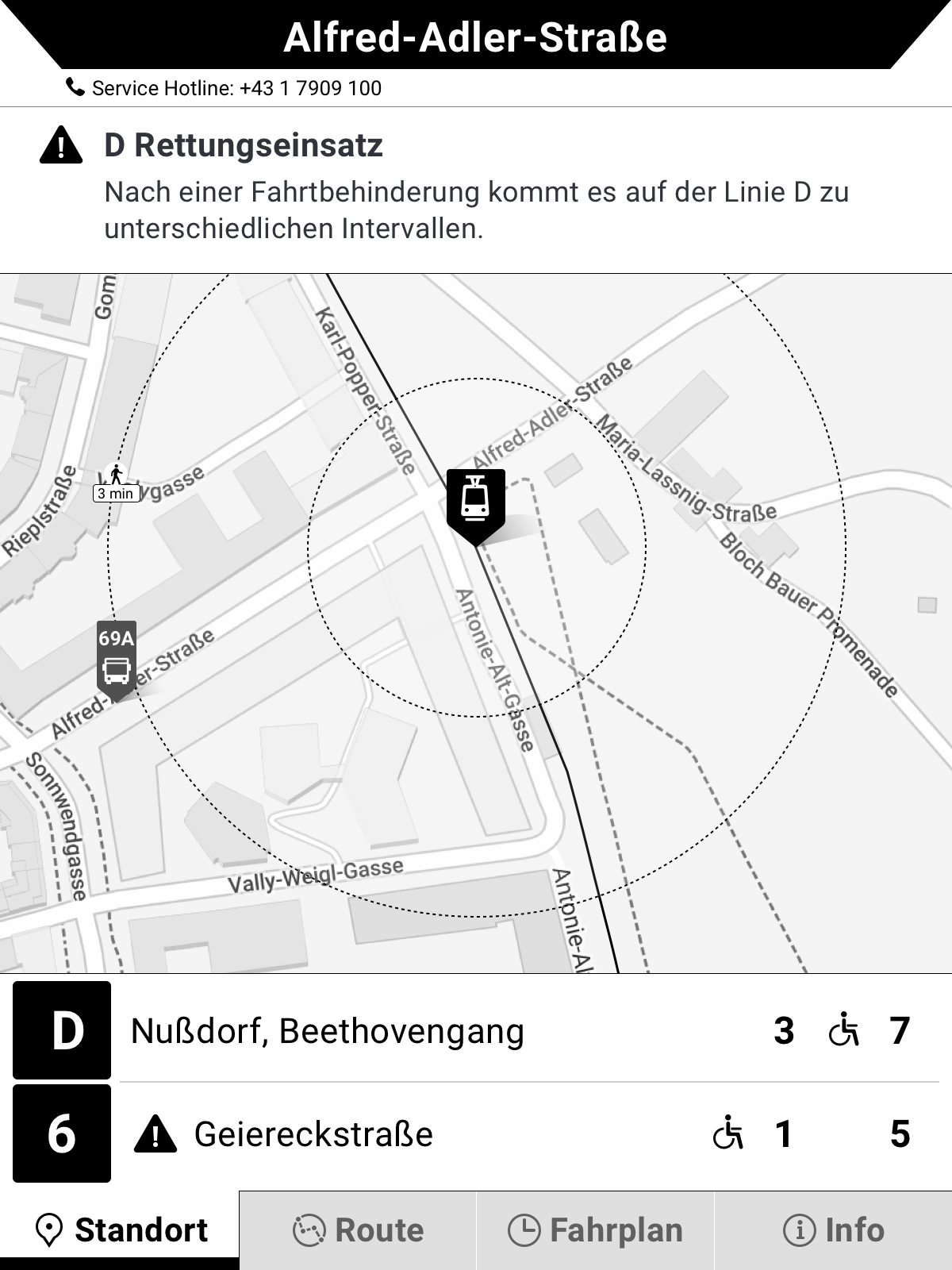Tap the tram stop marker on map

(475, 502)
